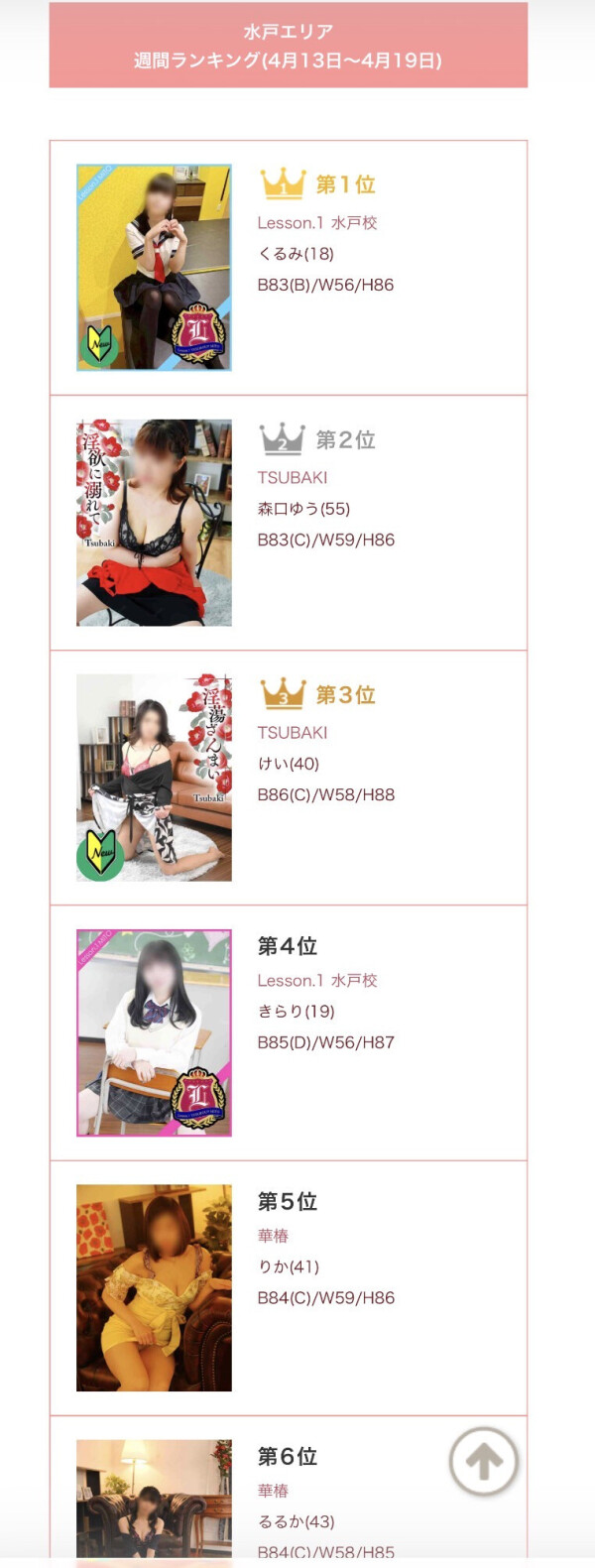Open the 第2位 森口ゆう(55) ranking card
The height and width of the screenshot is (1568, 595).
[x=288, y=523]
